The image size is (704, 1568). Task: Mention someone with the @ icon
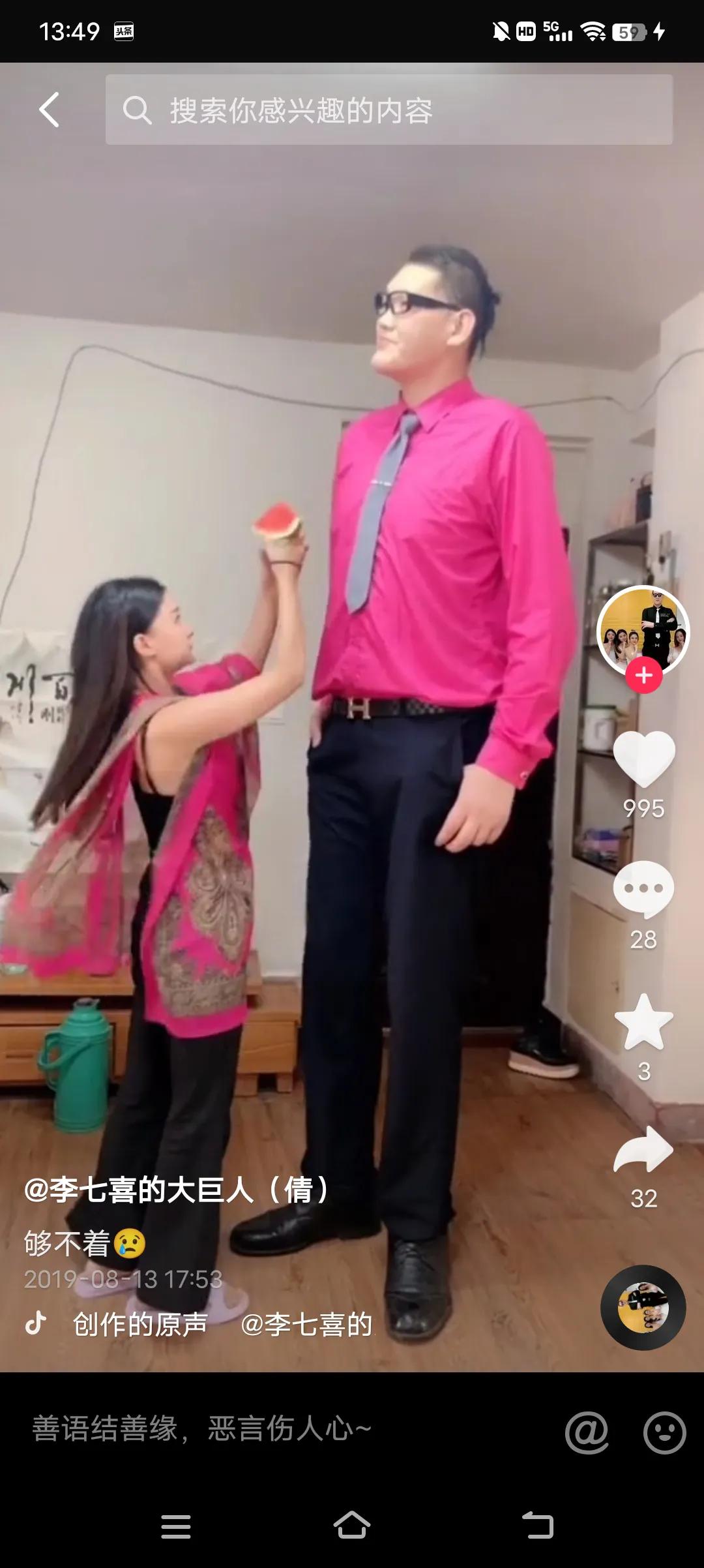587,1432
